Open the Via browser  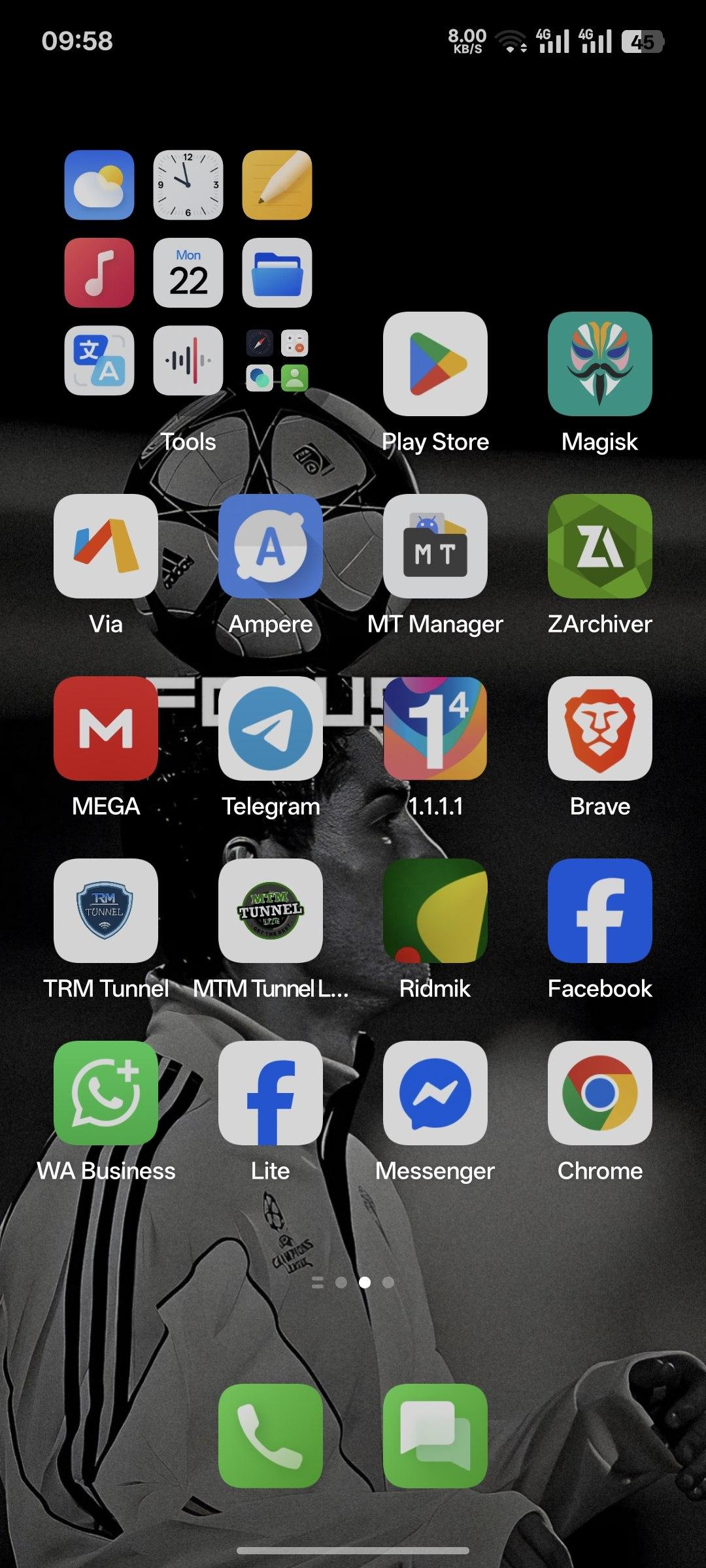[106, 546]
